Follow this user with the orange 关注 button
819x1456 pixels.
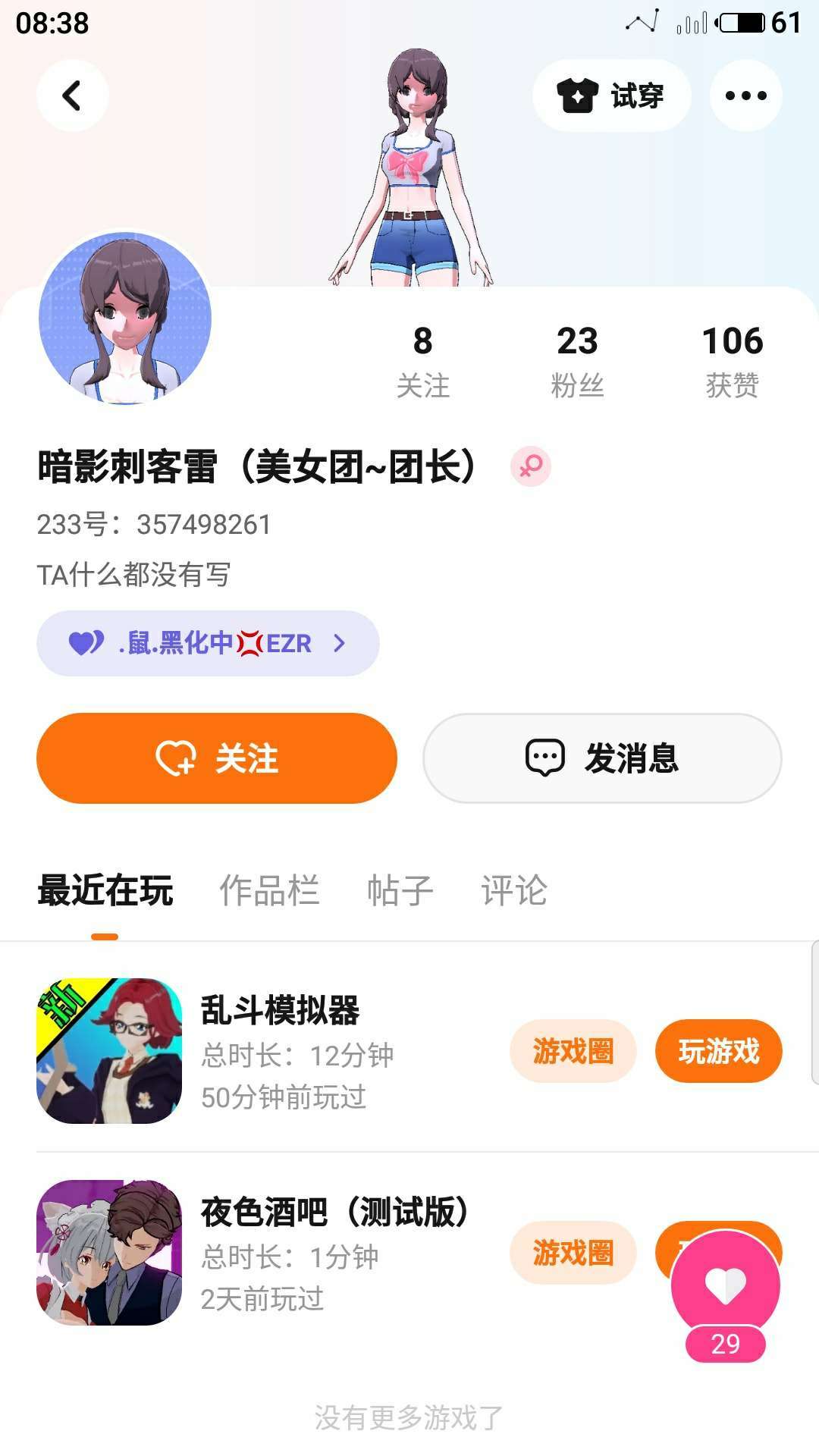217,758
